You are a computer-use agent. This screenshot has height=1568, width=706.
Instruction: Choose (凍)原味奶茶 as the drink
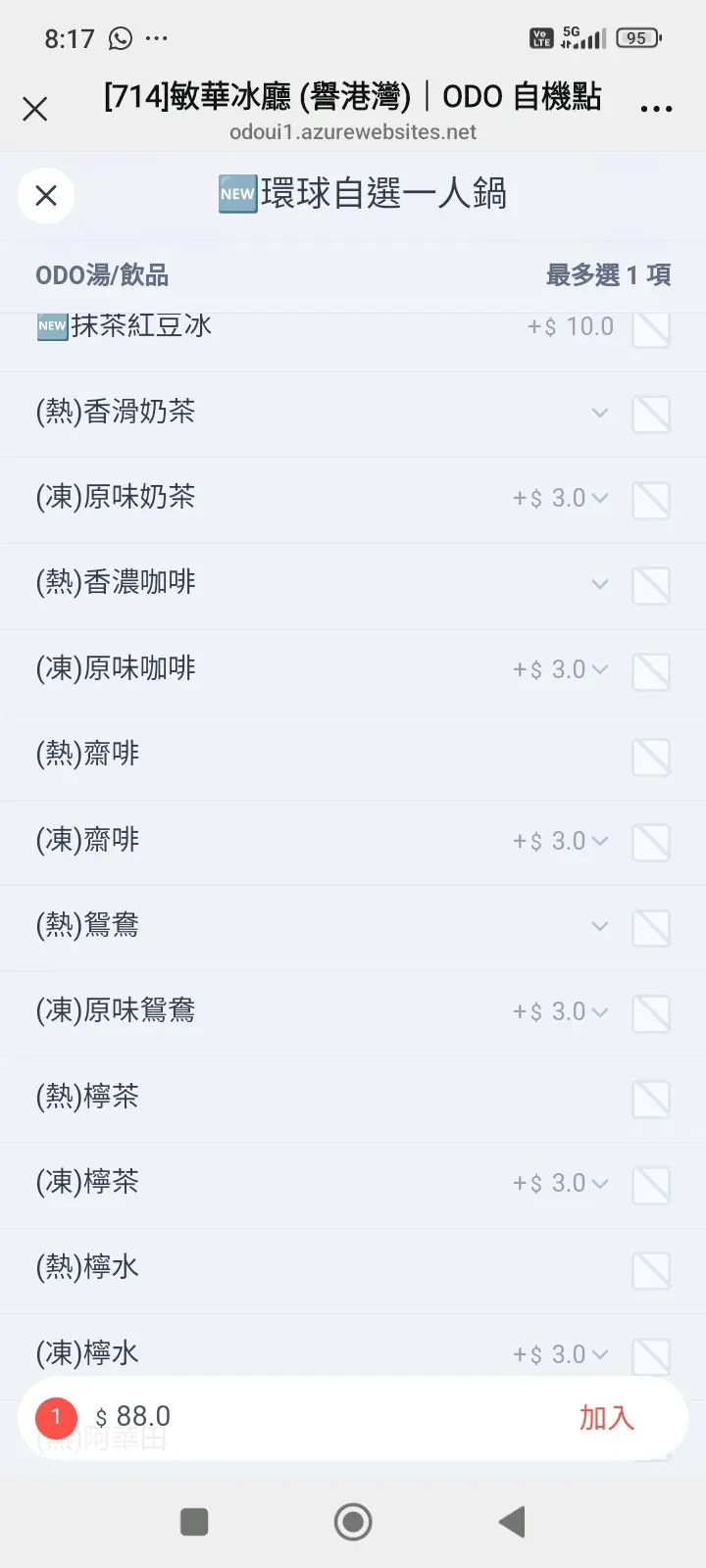(651, 500)
